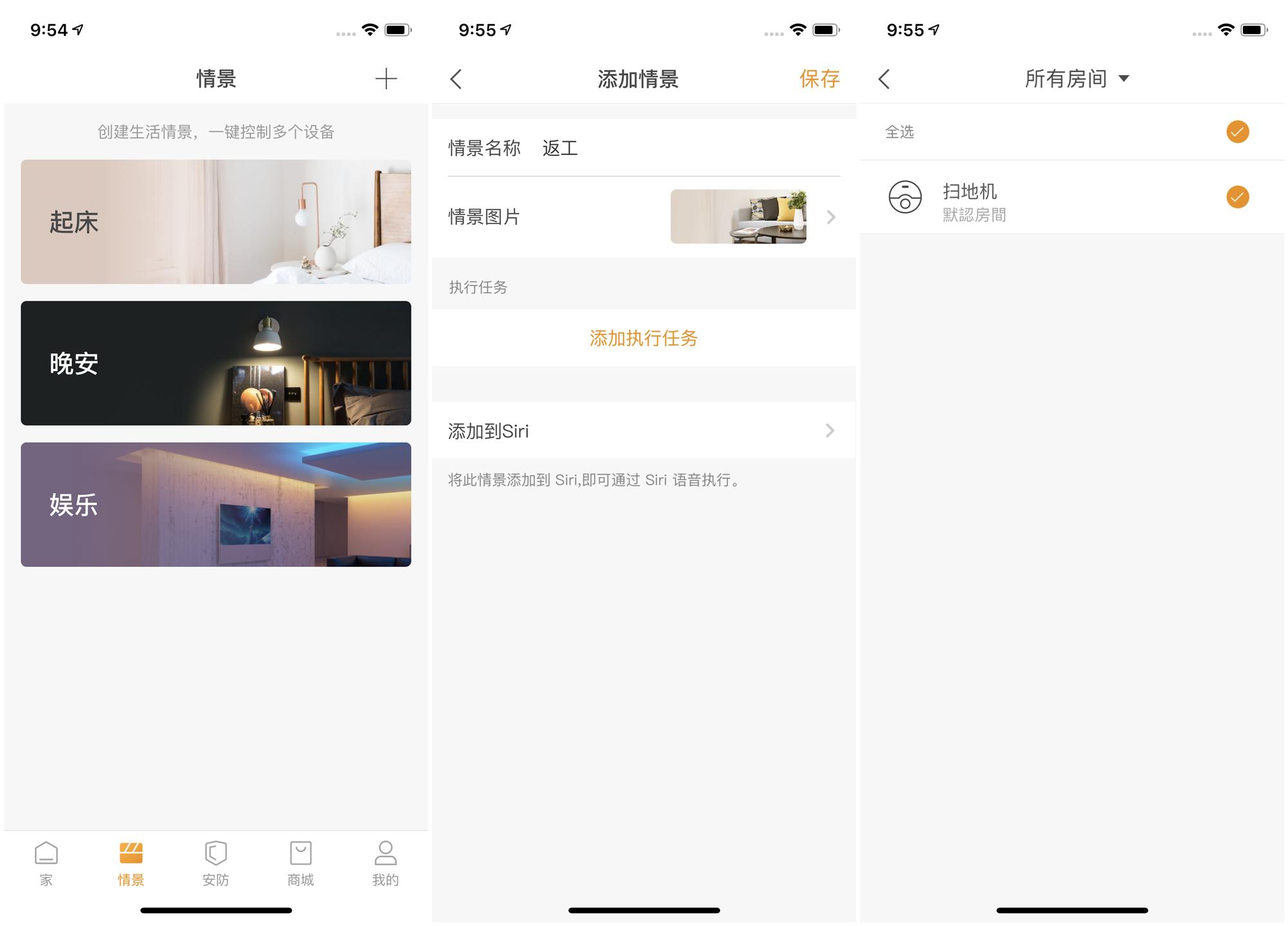
Task: Expand the 所有房间 dropdown
Action: coord(1077,79)
